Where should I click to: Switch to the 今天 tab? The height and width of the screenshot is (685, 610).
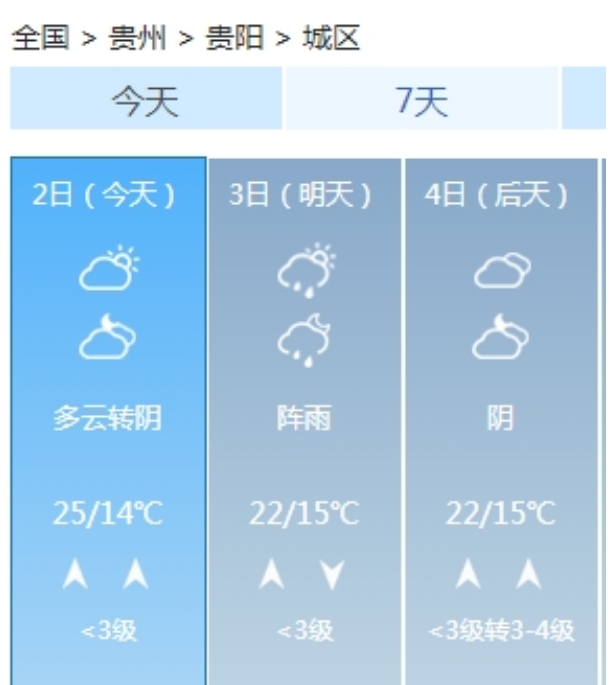[145, 102]
